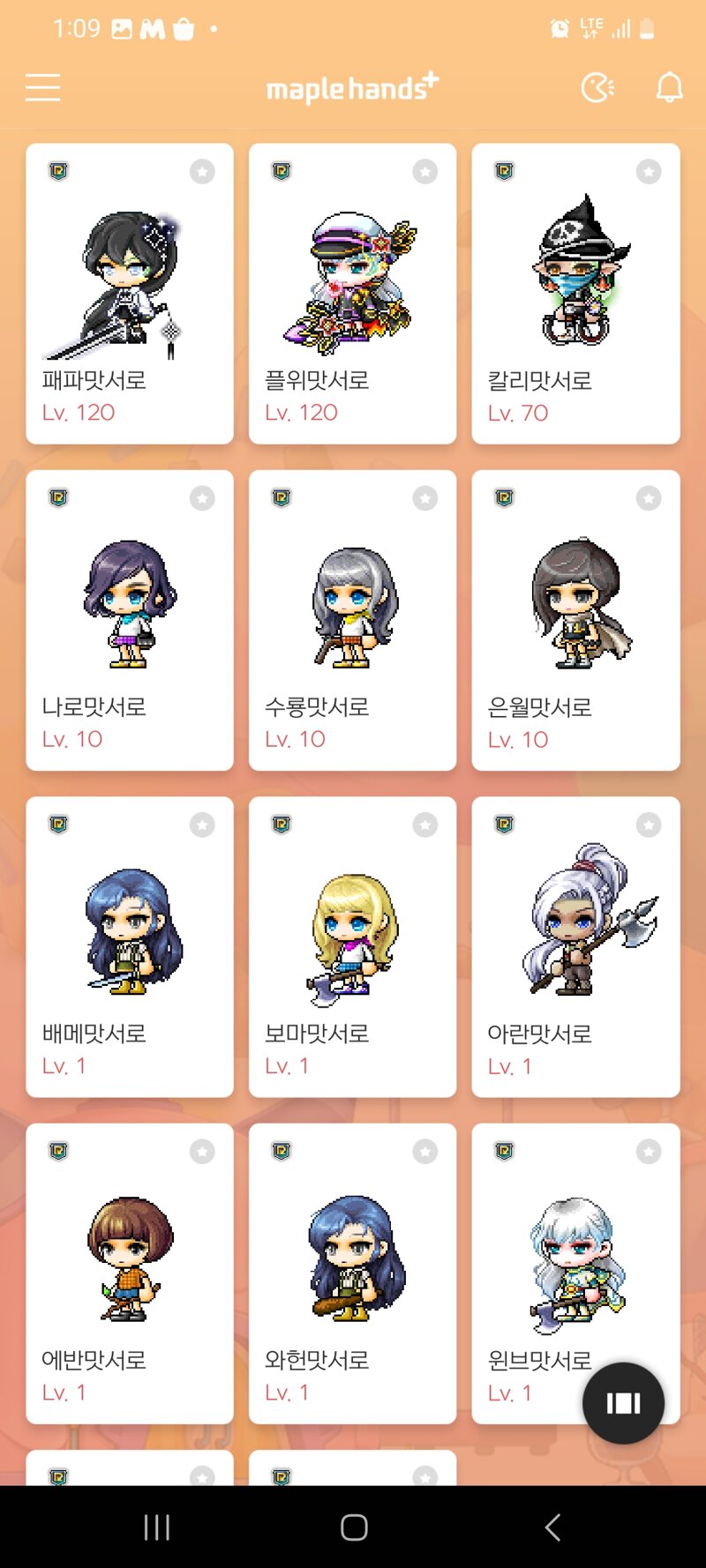Open character card 칼리맛서로
Viewport: 706px width, 1568px height.
pyautogui.click(x=575, y=294)
